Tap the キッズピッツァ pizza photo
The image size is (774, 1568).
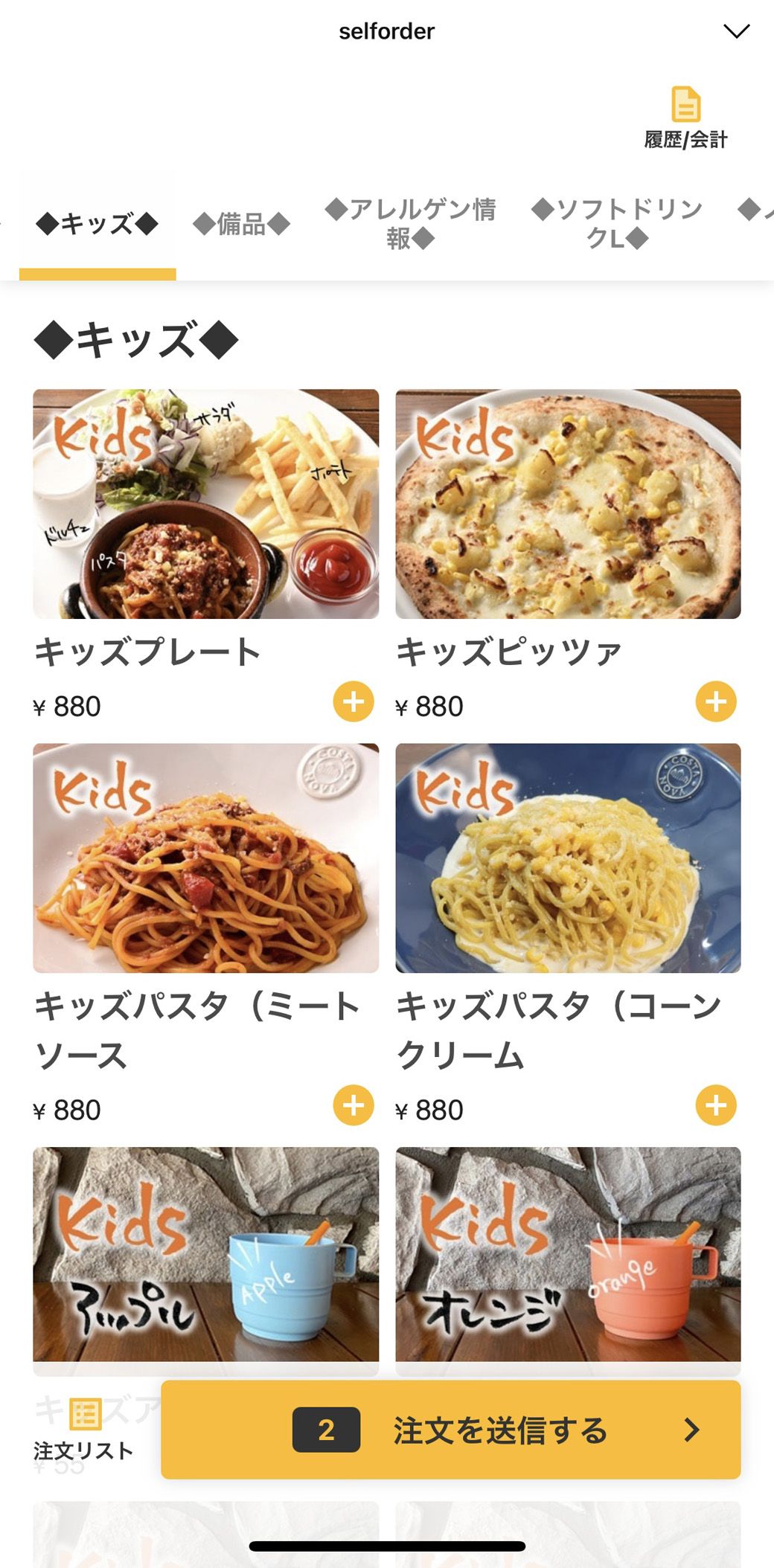pos(568,501)
